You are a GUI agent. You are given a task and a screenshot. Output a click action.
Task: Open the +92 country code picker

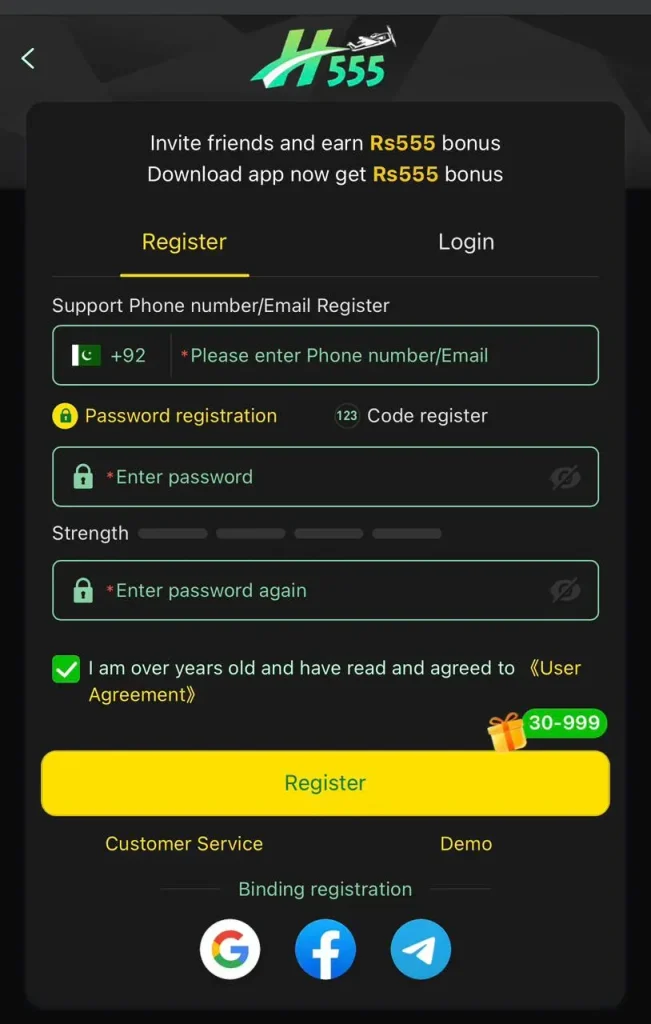110,355
